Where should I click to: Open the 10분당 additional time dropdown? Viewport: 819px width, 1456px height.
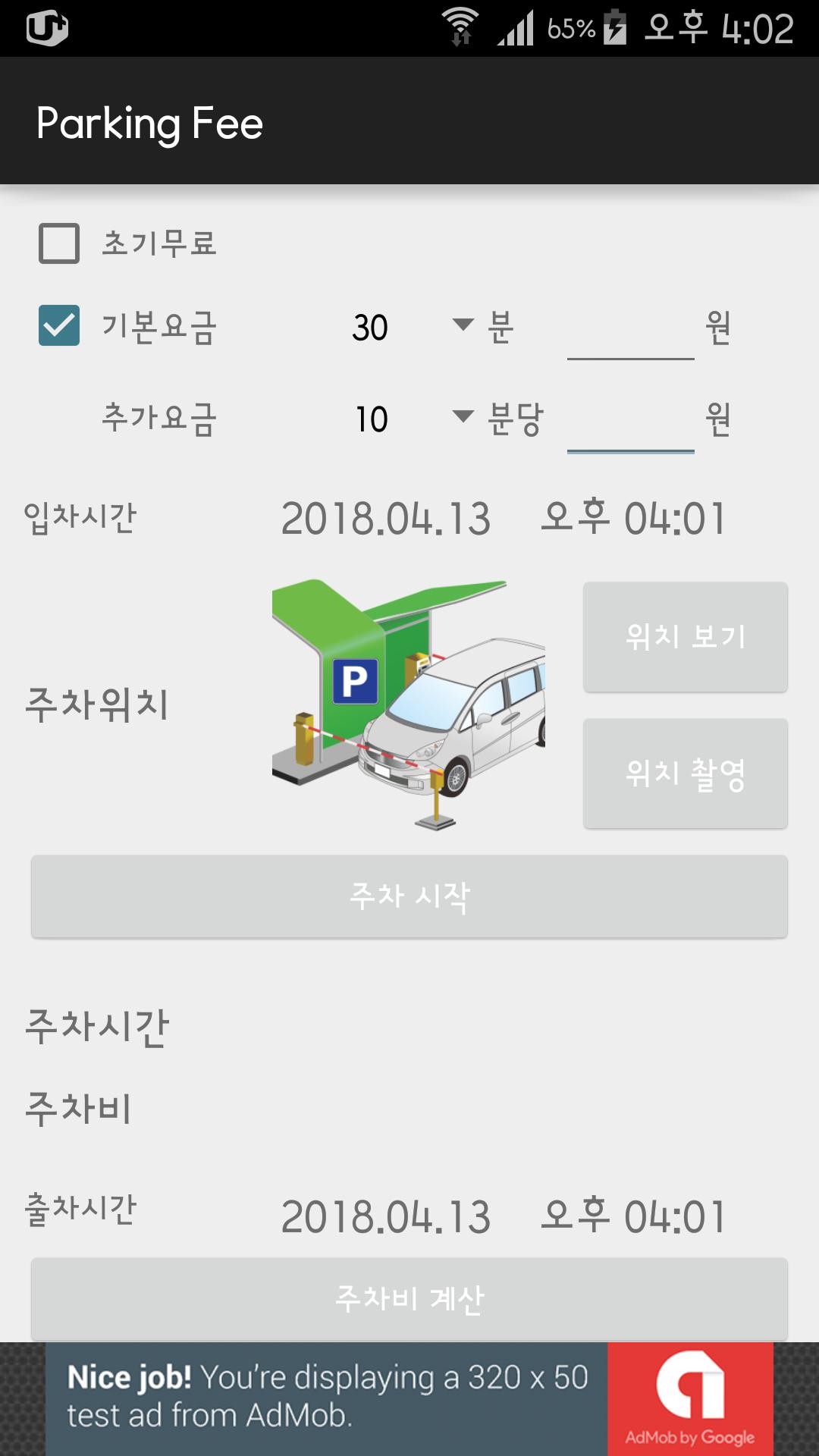(x=409, y=419)
